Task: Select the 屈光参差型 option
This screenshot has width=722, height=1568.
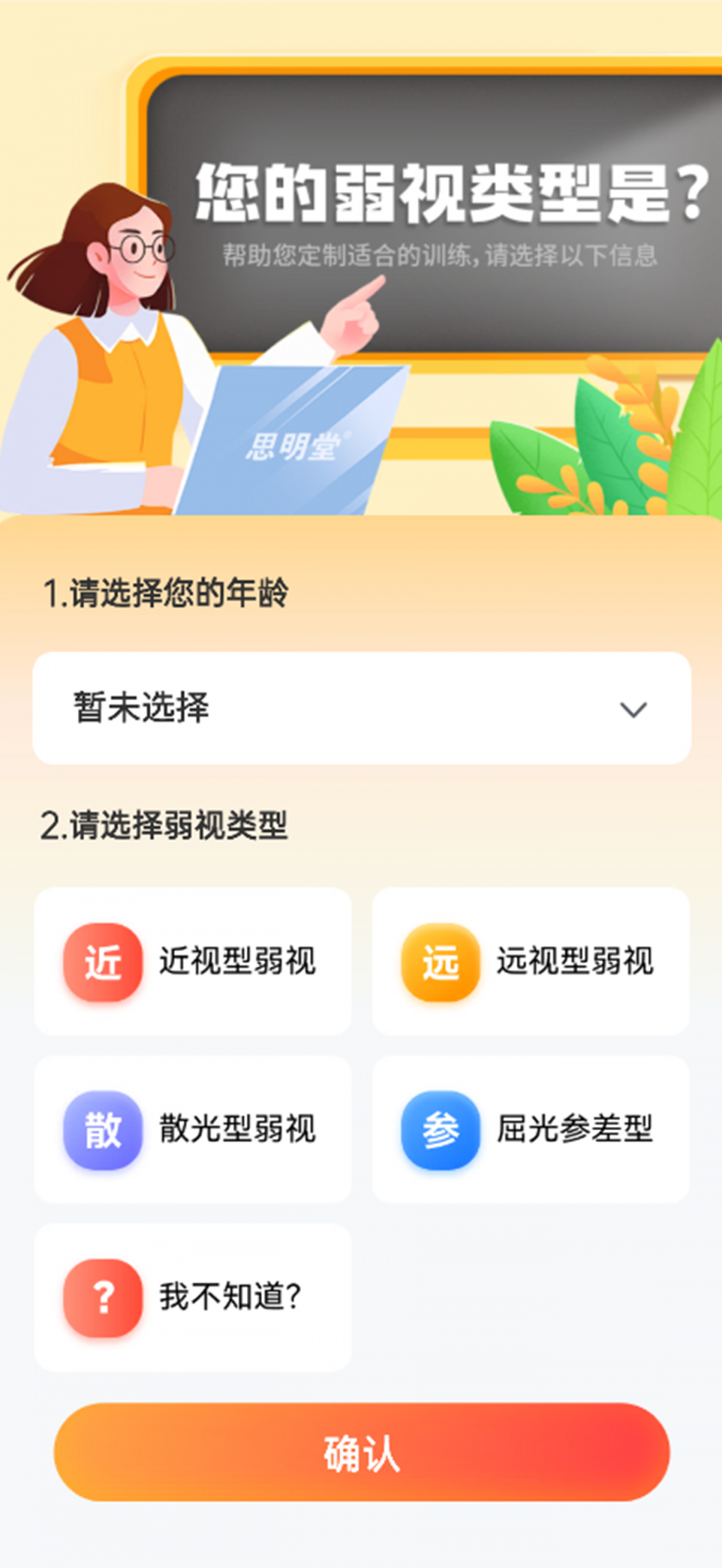Action: click(x=530, y=1130)
